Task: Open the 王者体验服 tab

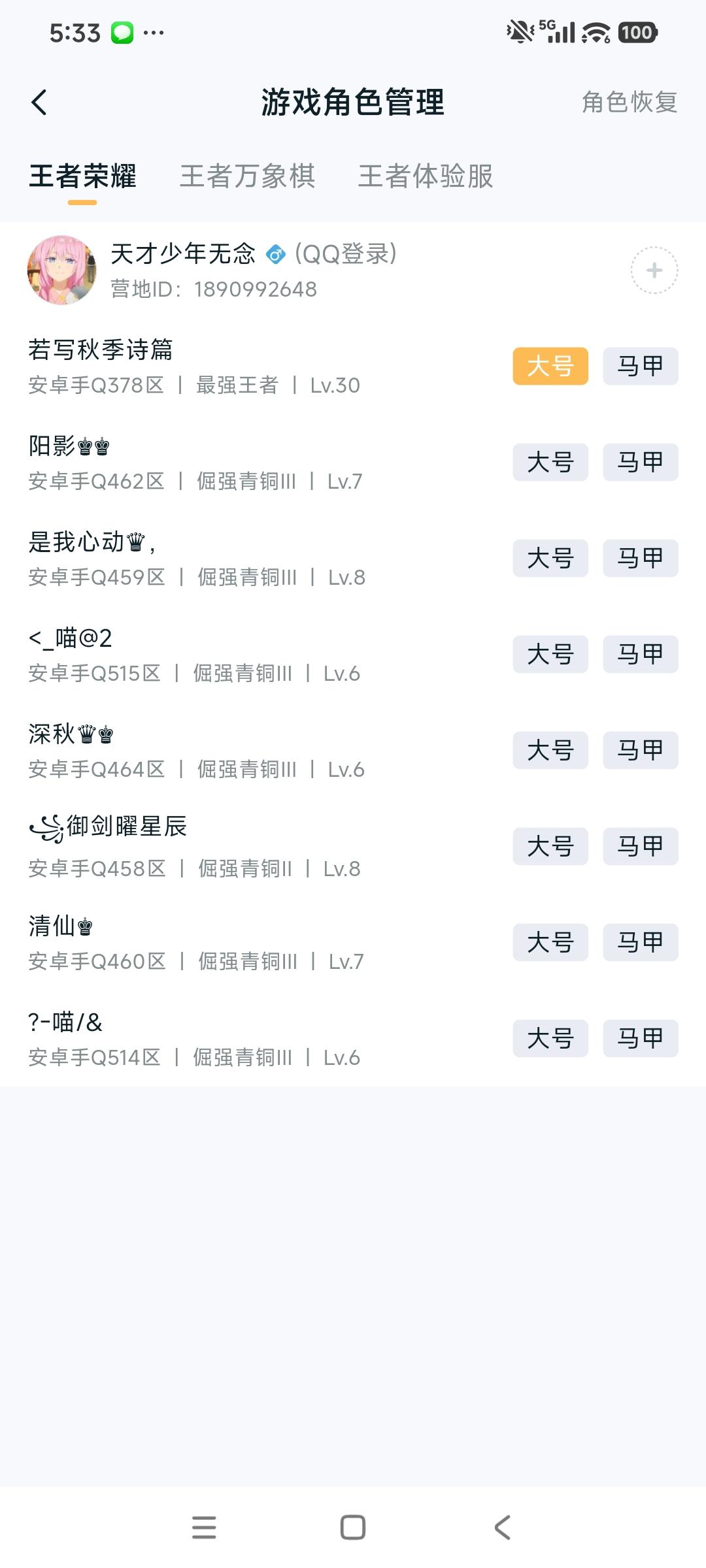Action: [x=426, y=176]
